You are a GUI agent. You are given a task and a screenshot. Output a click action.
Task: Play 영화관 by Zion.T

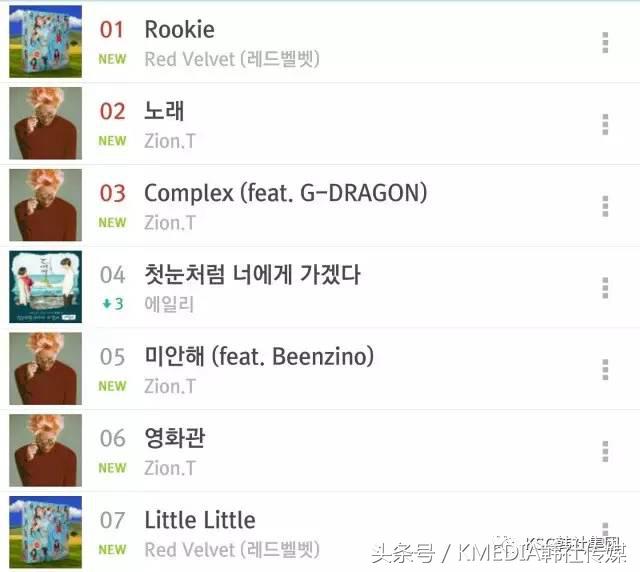[x=174, y=438]
